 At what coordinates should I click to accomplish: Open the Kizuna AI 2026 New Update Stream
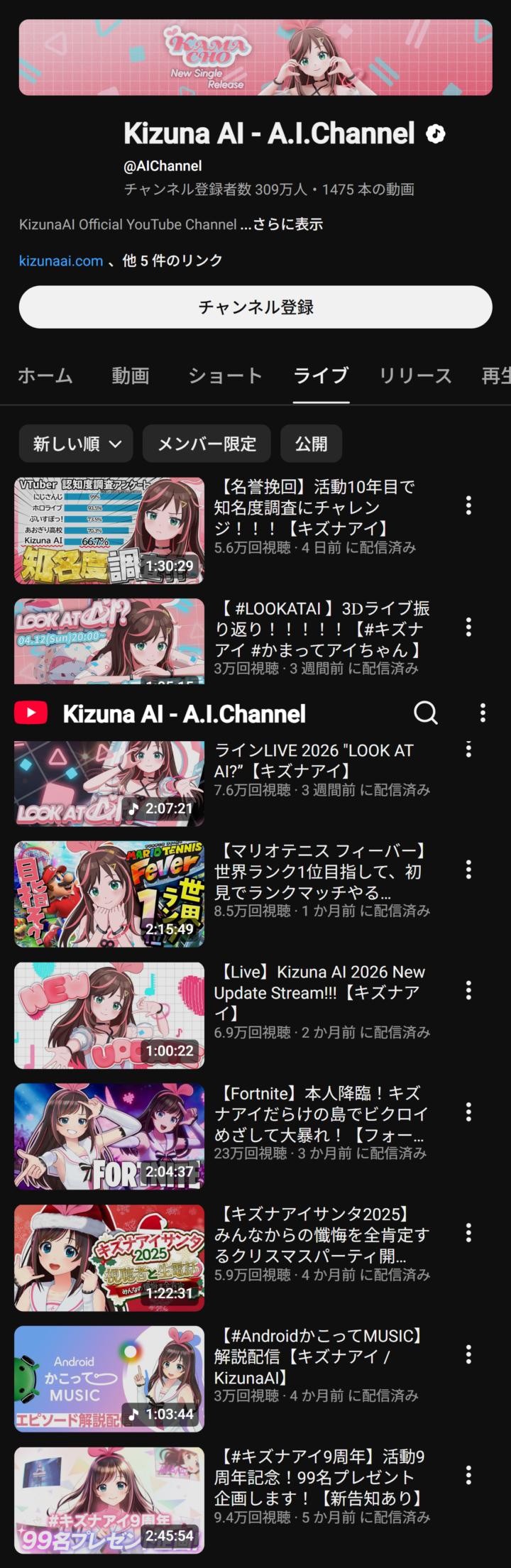point(109,1016)
